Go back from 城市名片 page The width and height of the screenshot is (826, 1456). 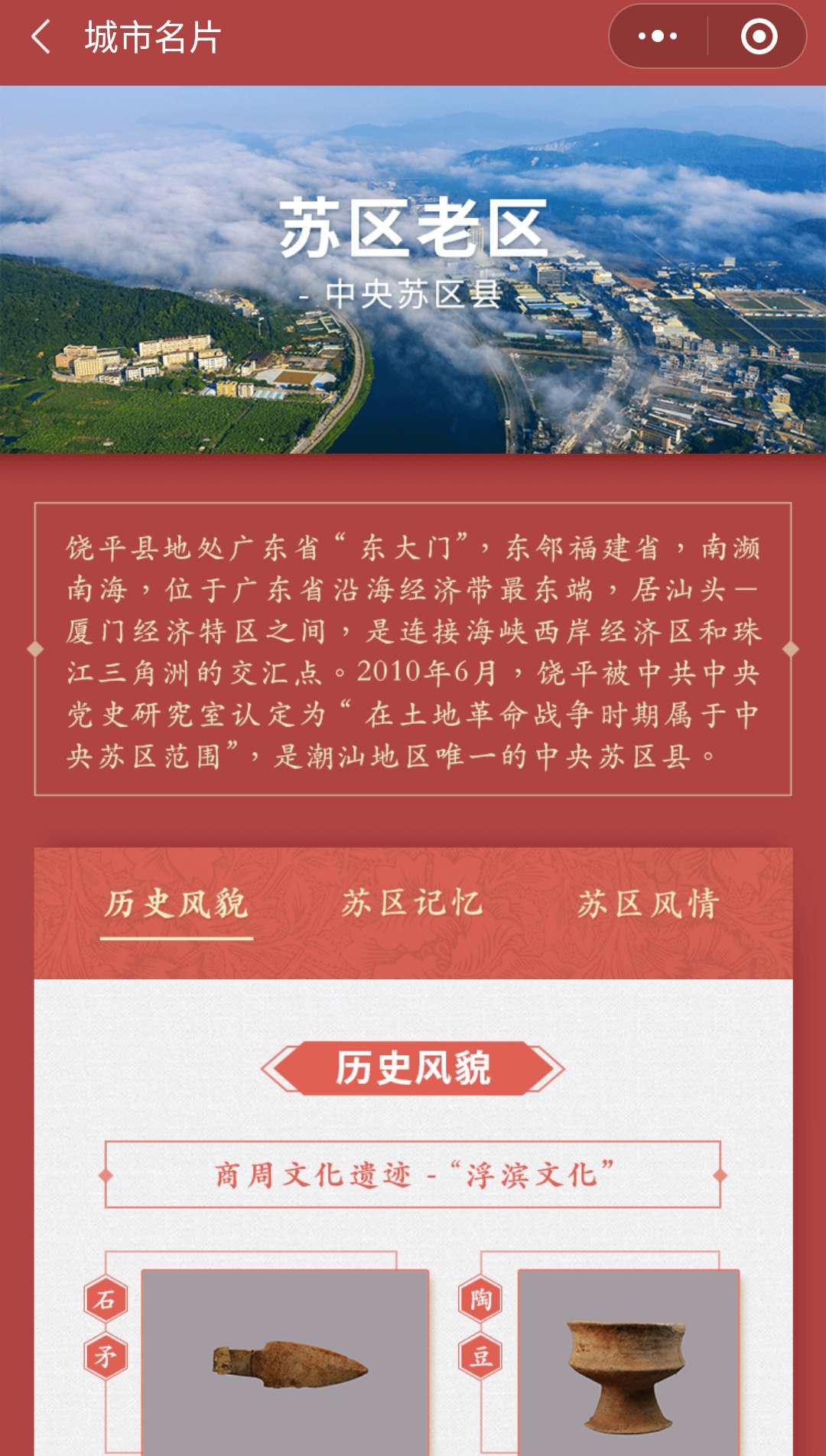[x=41, y=37]
